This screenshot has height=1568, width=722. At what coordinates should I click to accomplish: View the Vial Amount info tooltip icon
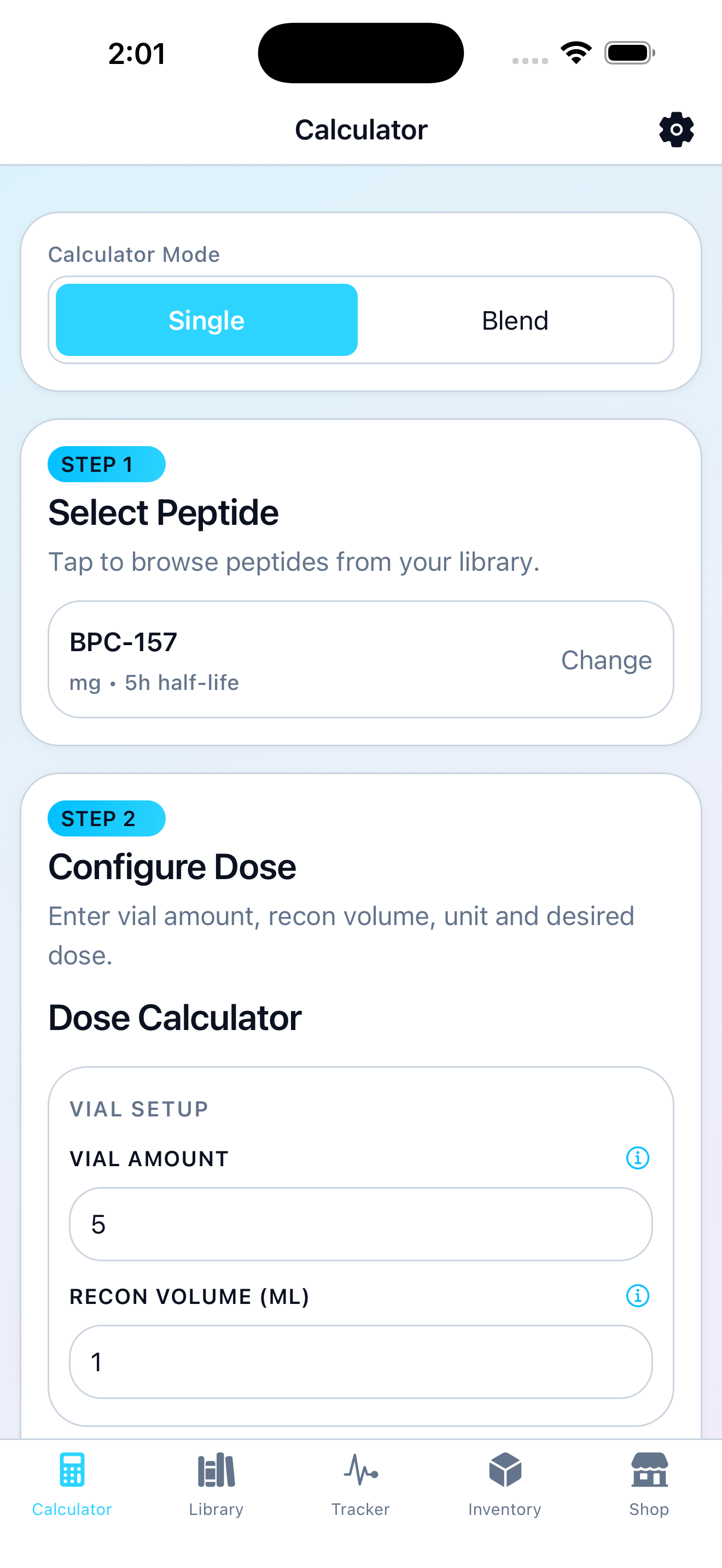(637, 1159)
